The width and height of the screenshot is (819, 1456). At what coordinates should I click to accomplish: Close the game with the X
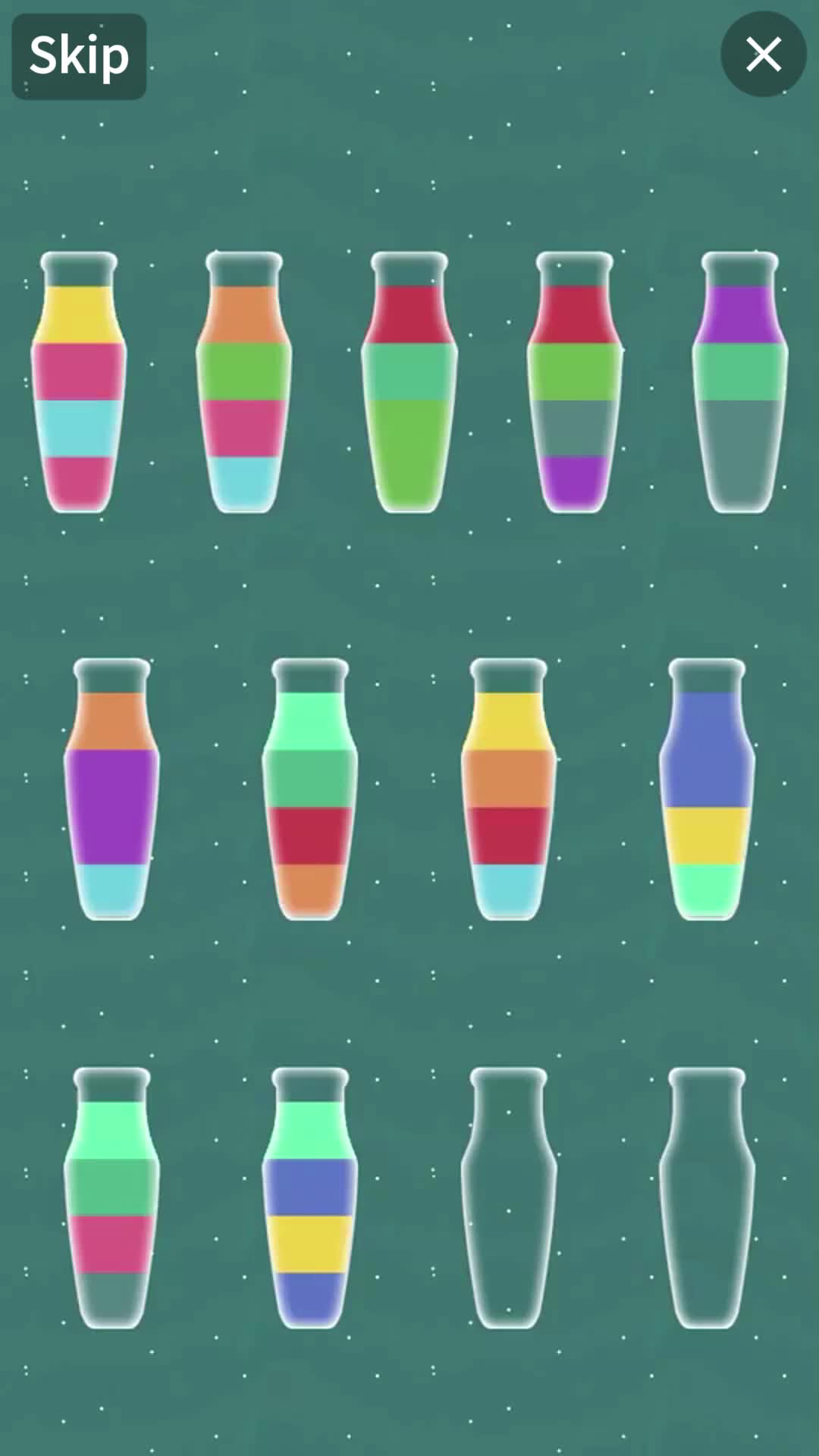pyautogui.click(x=763, y=54)
